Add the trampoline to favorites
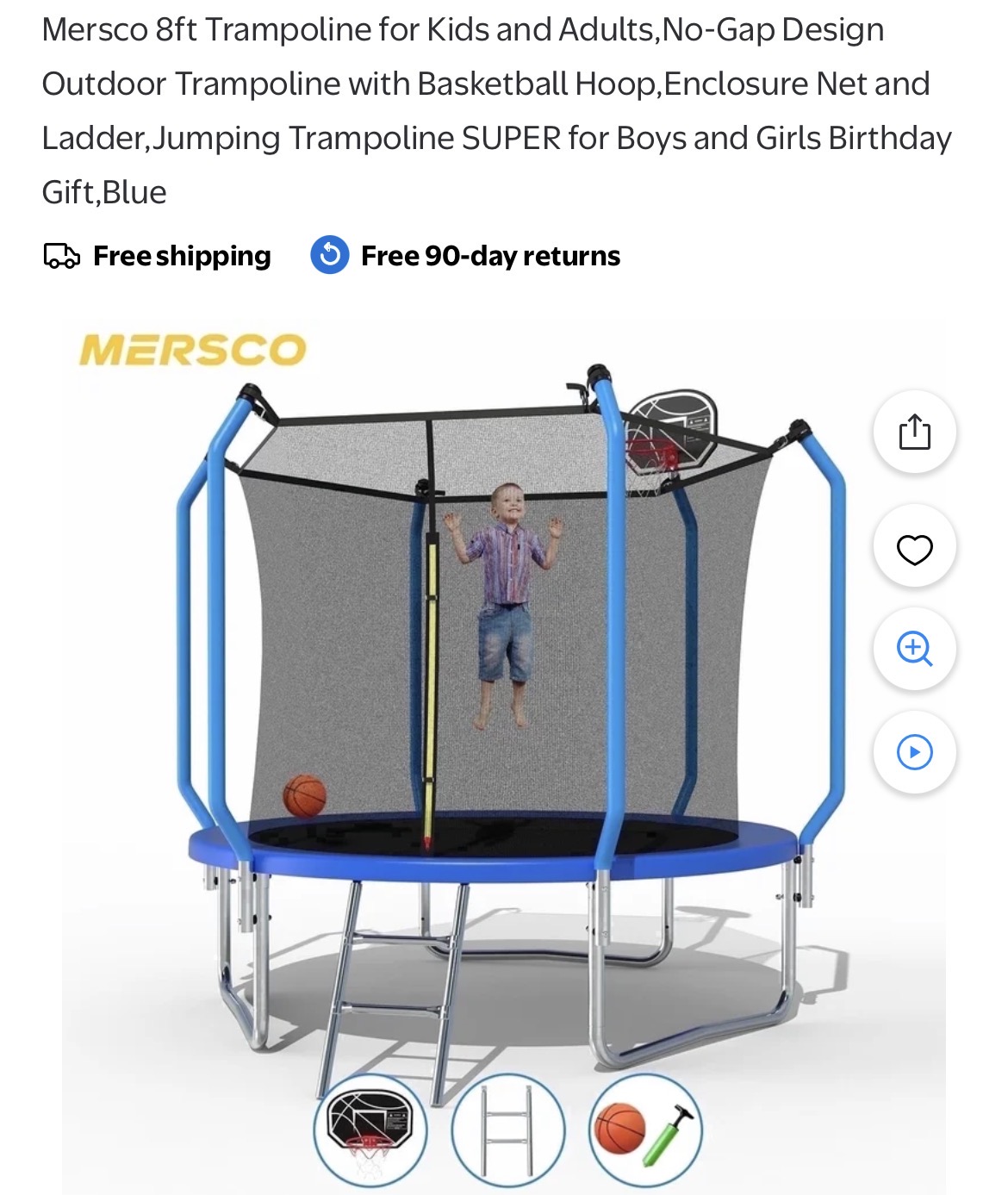Image resolution: width=1008 pixels, height=1195 pixels. (x=914, y=548)
